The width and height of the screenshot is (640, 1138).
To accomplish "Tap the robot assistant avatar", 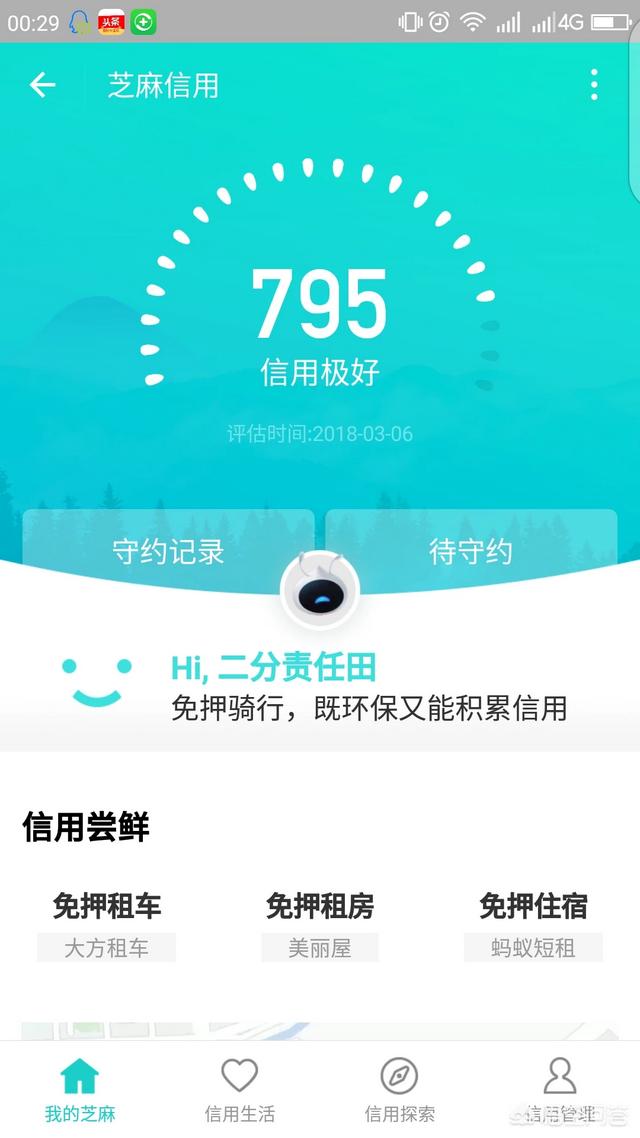I will tap(319, 591).
